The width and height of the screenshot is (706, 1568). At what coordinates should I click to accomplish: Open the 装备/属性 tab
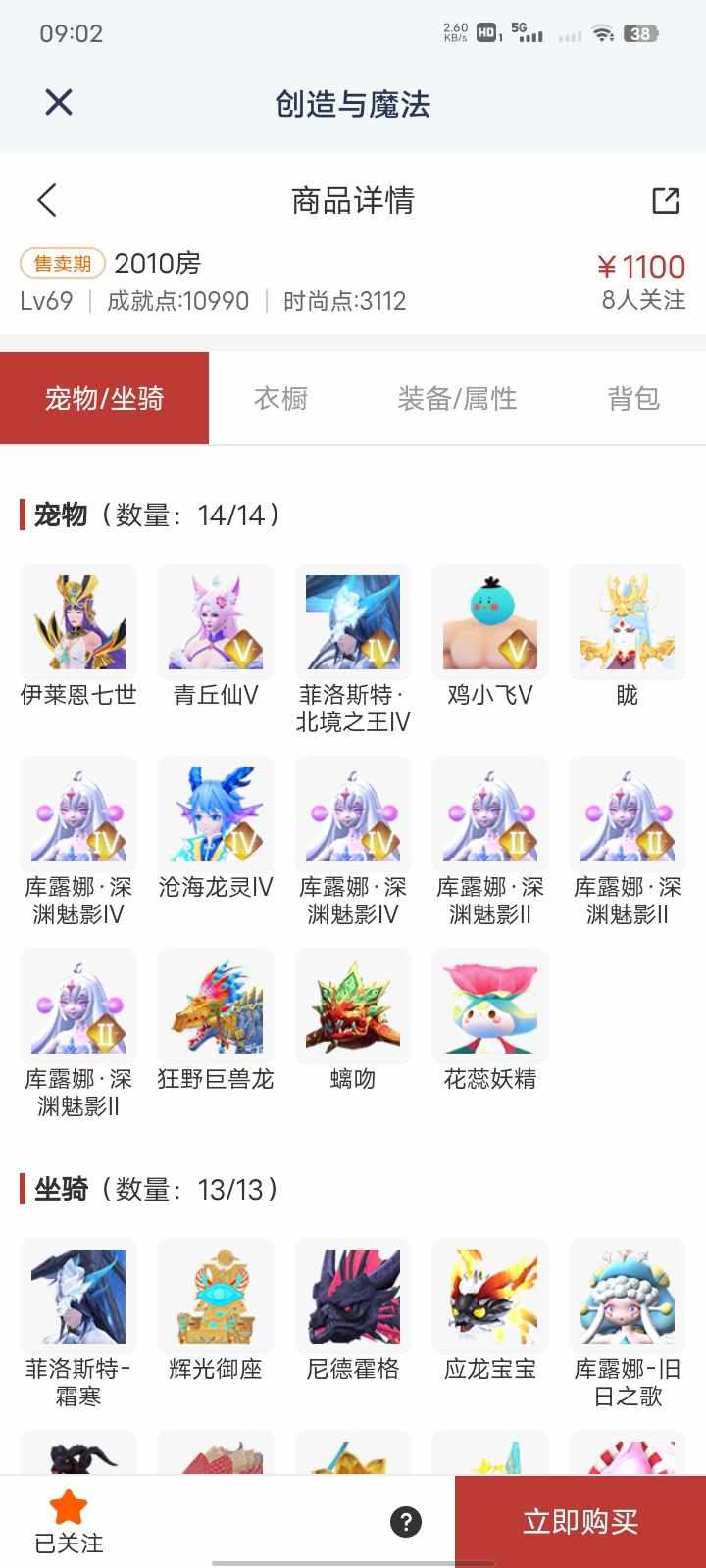[457, 398]
